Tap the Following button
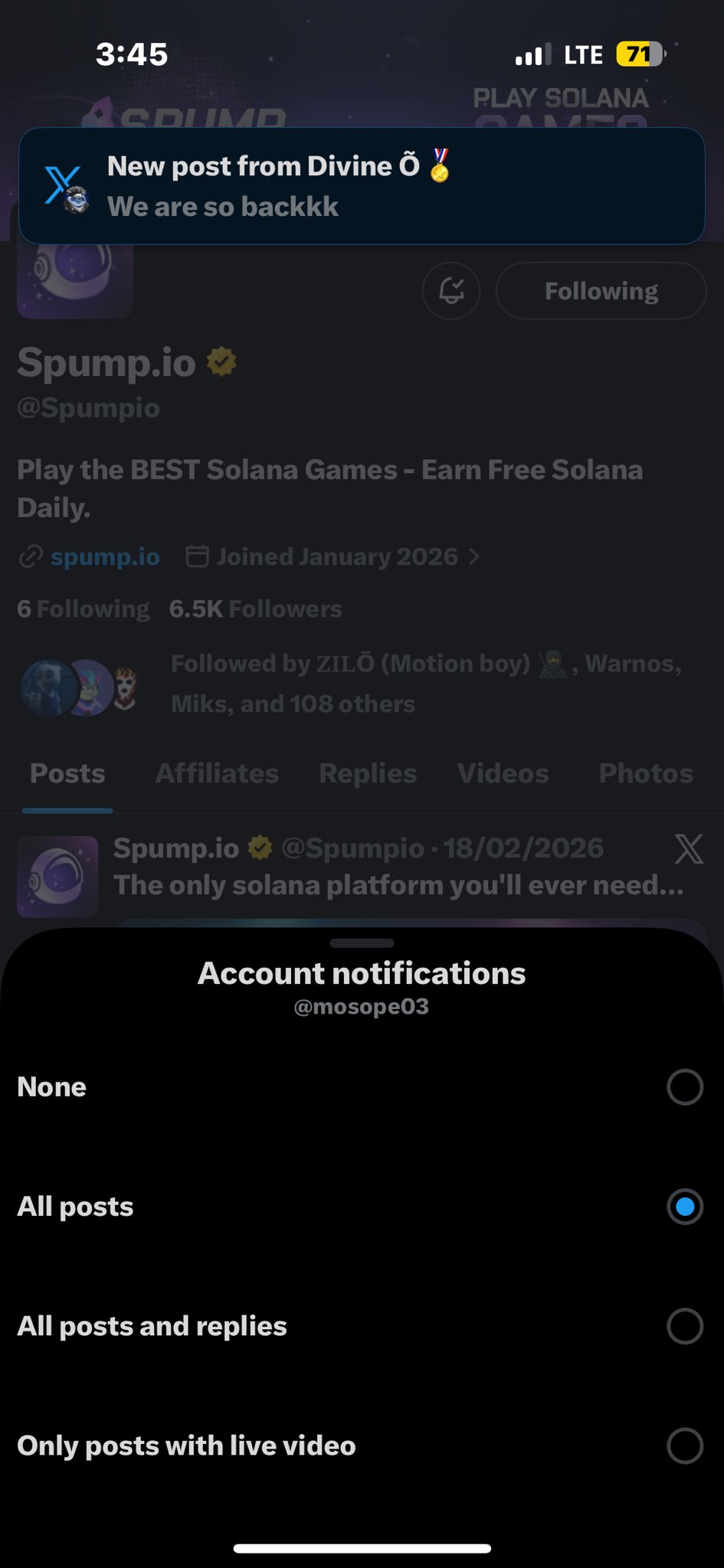 coord(601,291)
